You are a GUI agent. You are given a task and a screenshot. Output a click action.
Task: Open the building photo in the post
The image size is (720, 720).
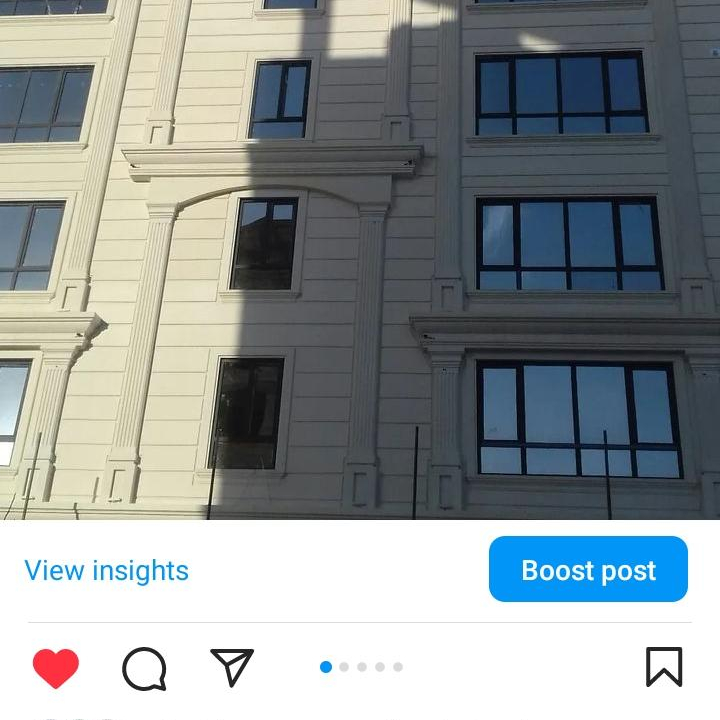360,260
